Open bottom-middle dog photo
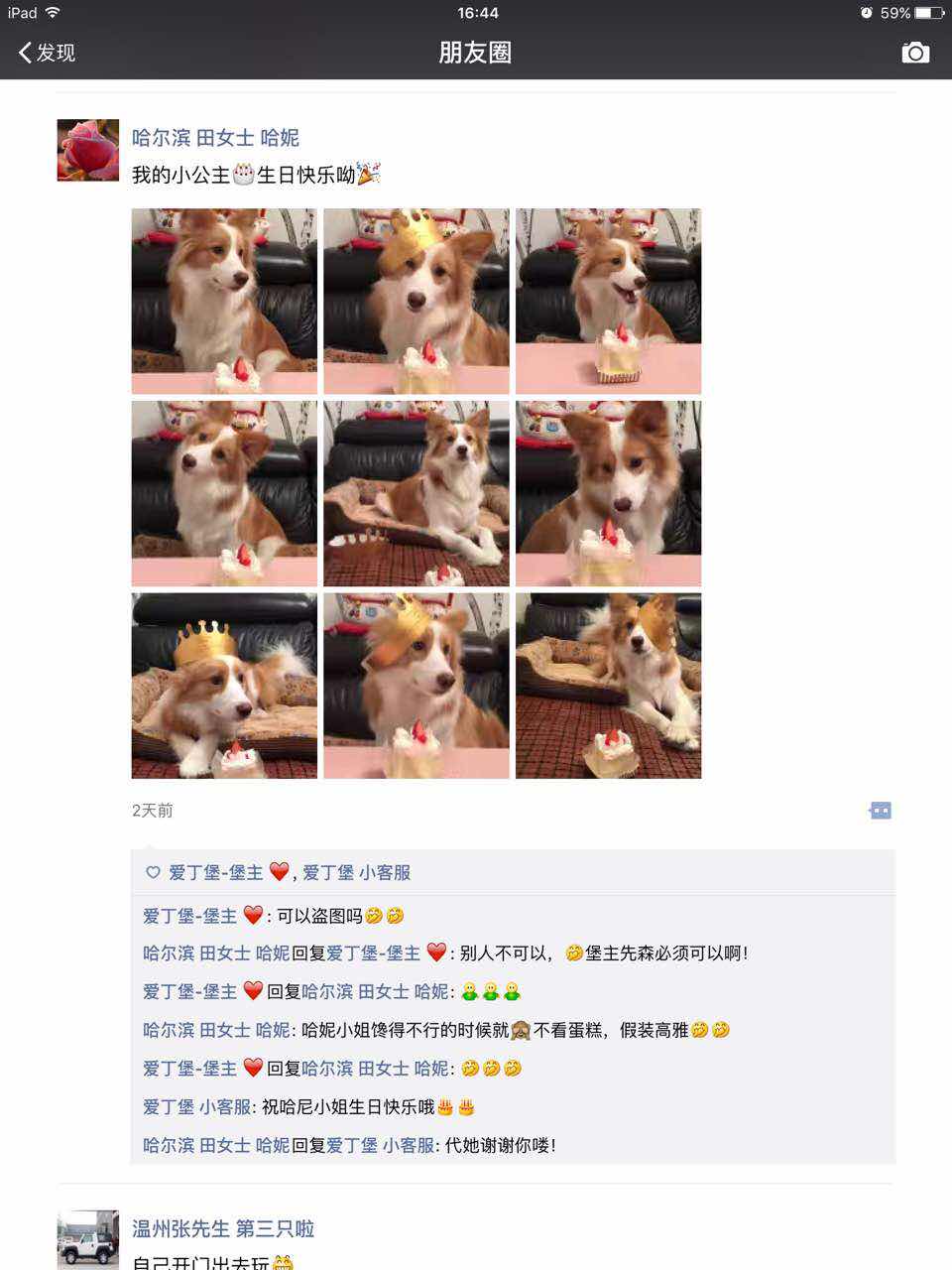 tap(416, 686)
